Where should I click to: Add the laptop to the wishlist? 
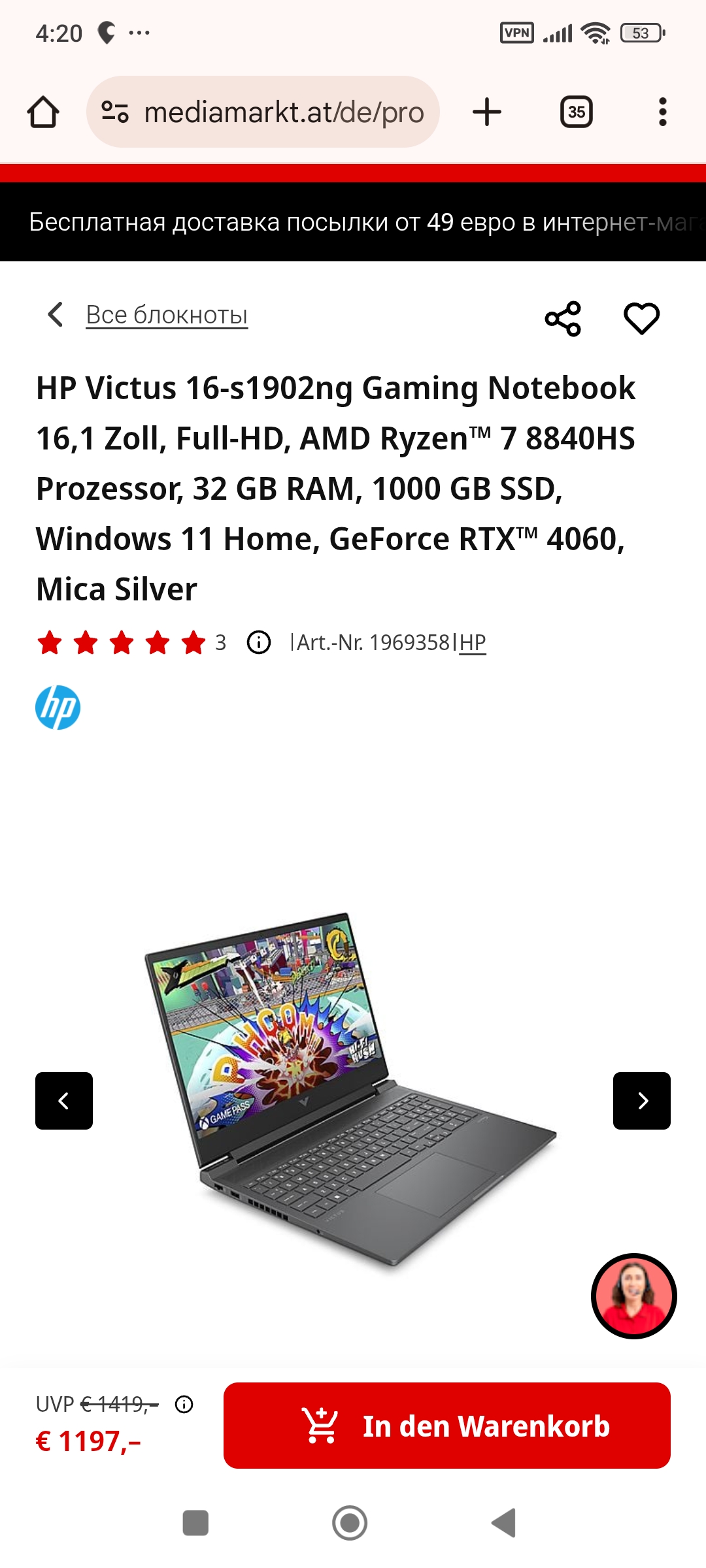(641, 319)
